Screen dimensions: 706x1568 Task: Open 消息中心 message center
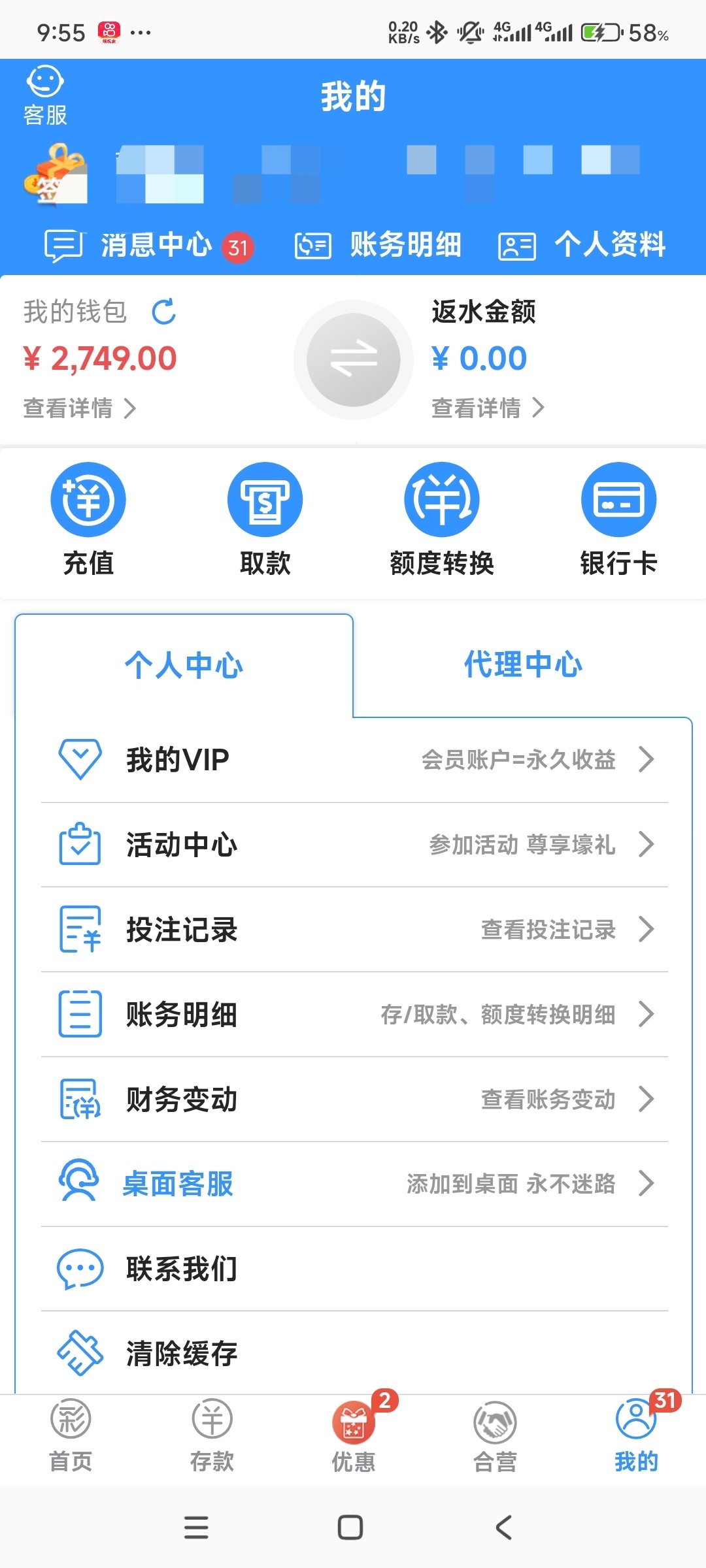[148, 246]
